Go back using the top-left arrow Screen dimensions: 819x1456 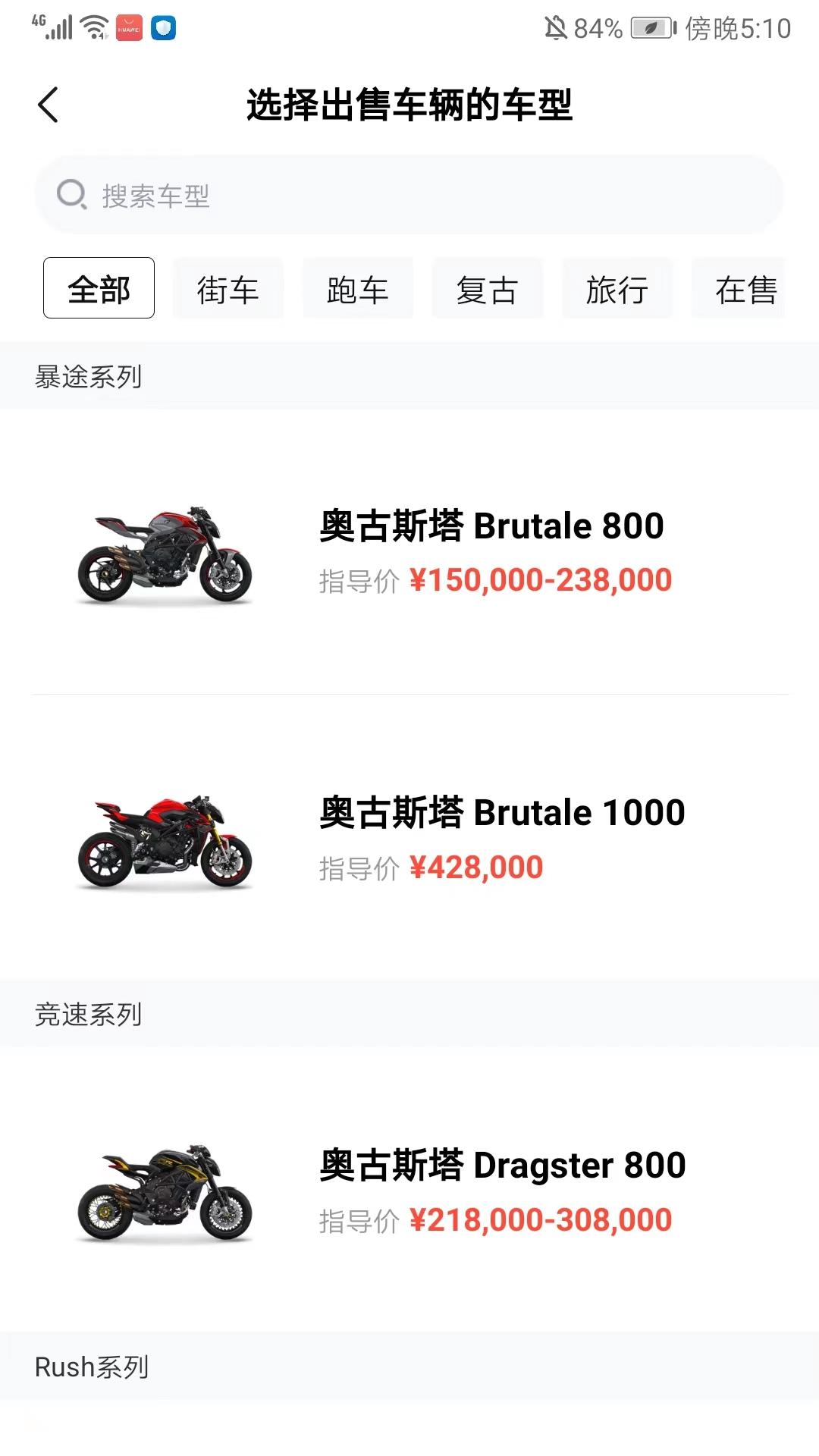pos(49,105)
